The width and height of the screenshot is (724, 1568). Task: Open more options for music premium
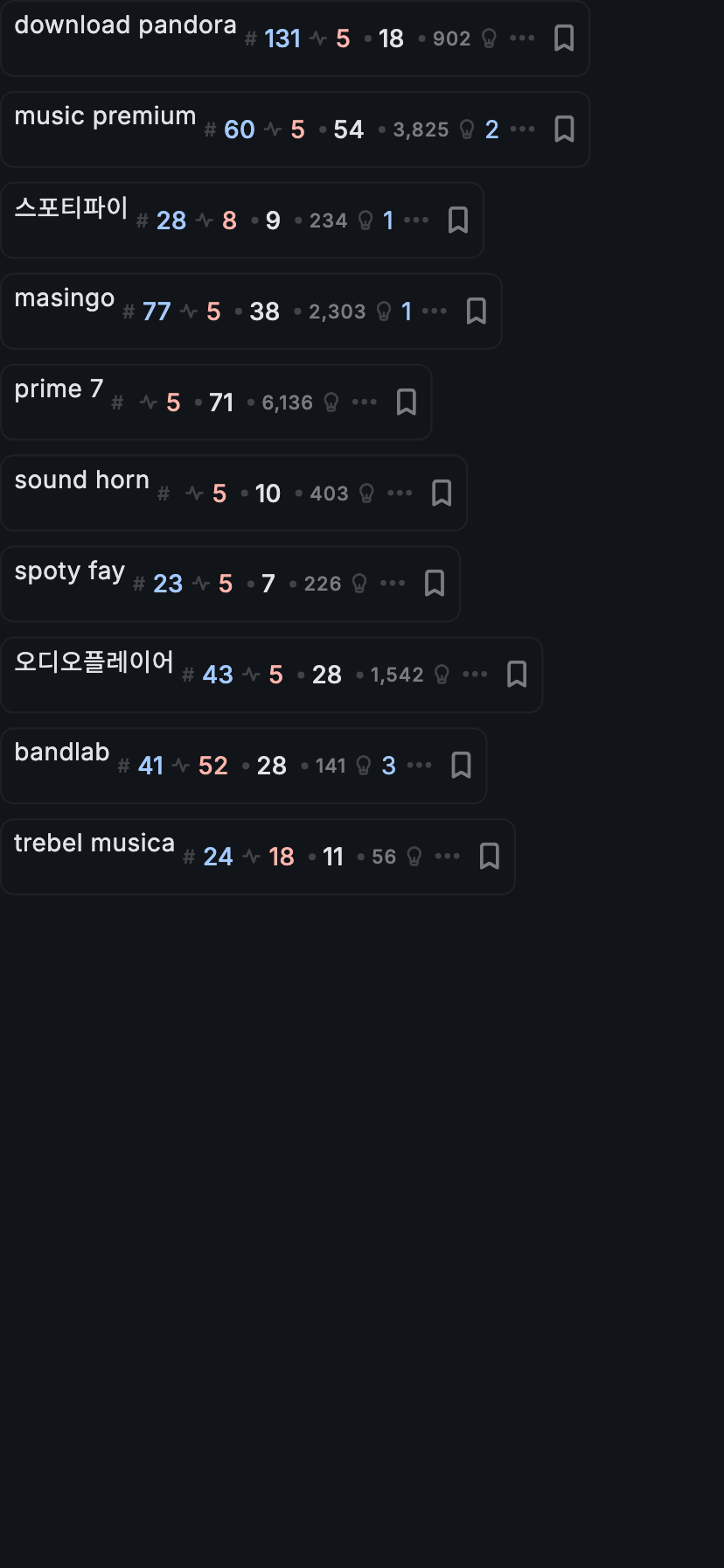(522, 129)
